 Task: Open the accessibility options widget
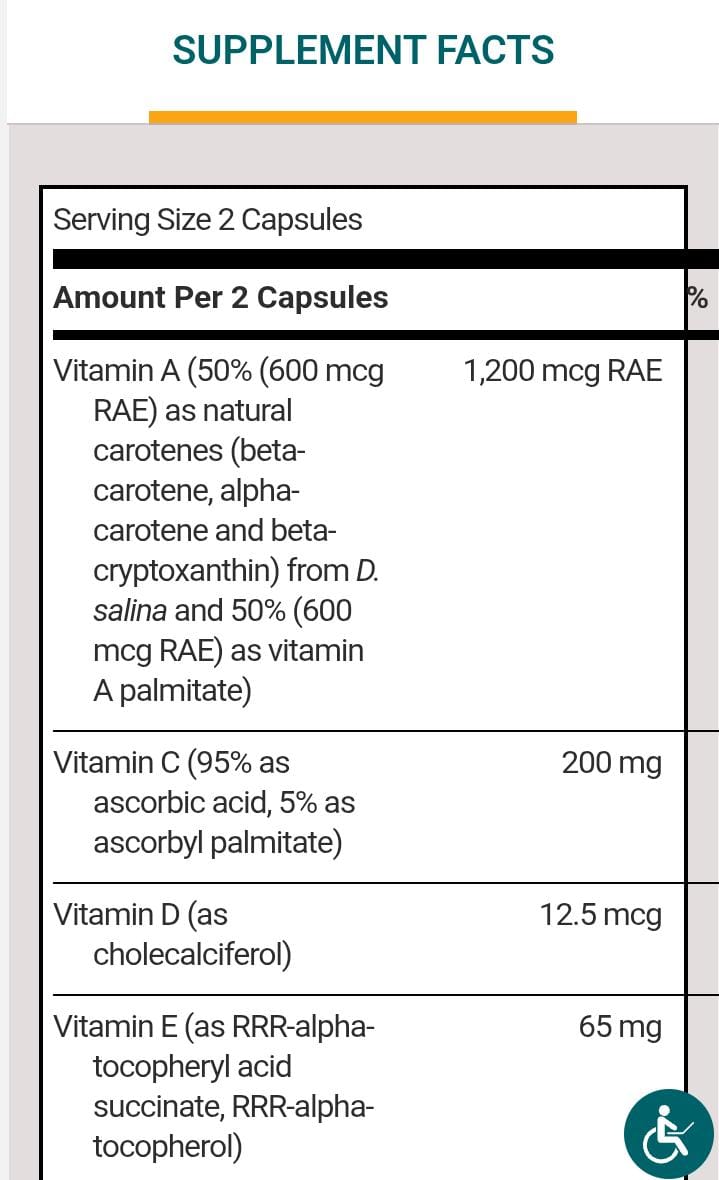click(x=668, y=1135)
